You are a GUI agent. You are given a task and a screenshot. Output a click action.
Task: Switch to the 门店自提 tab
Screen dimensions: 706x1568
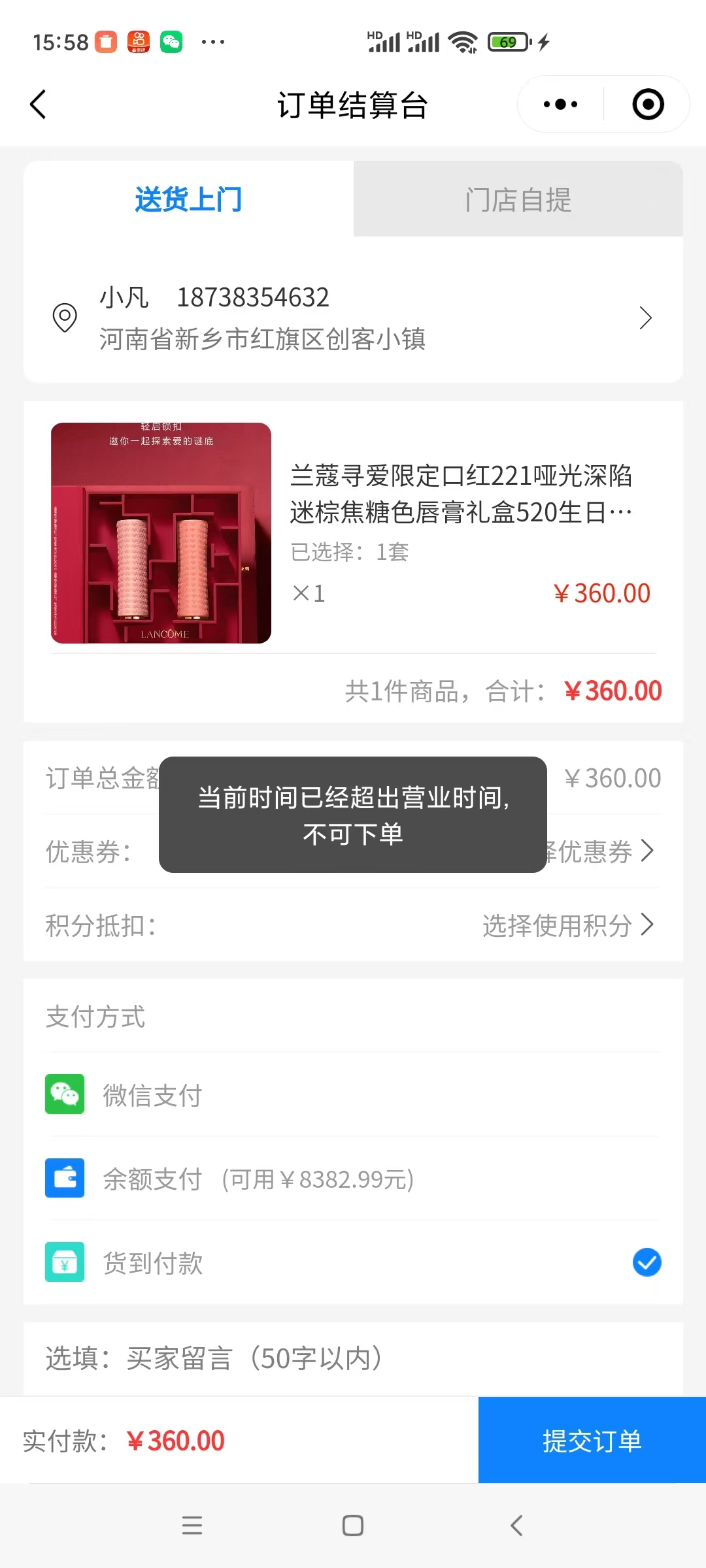coord(518,199)
